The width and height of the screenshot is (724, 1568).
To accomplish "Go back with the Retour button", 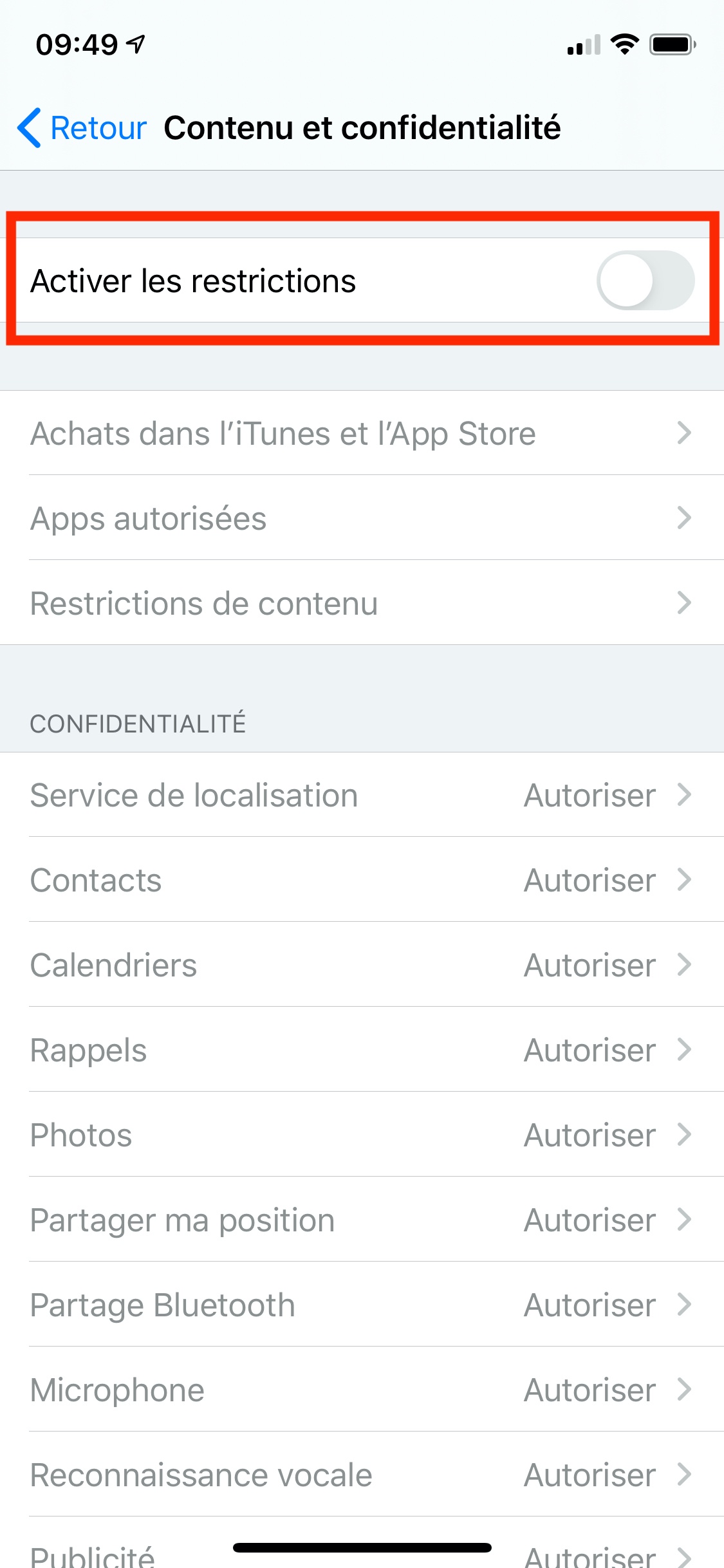I will pyautogui.click(x=82, y=127).
